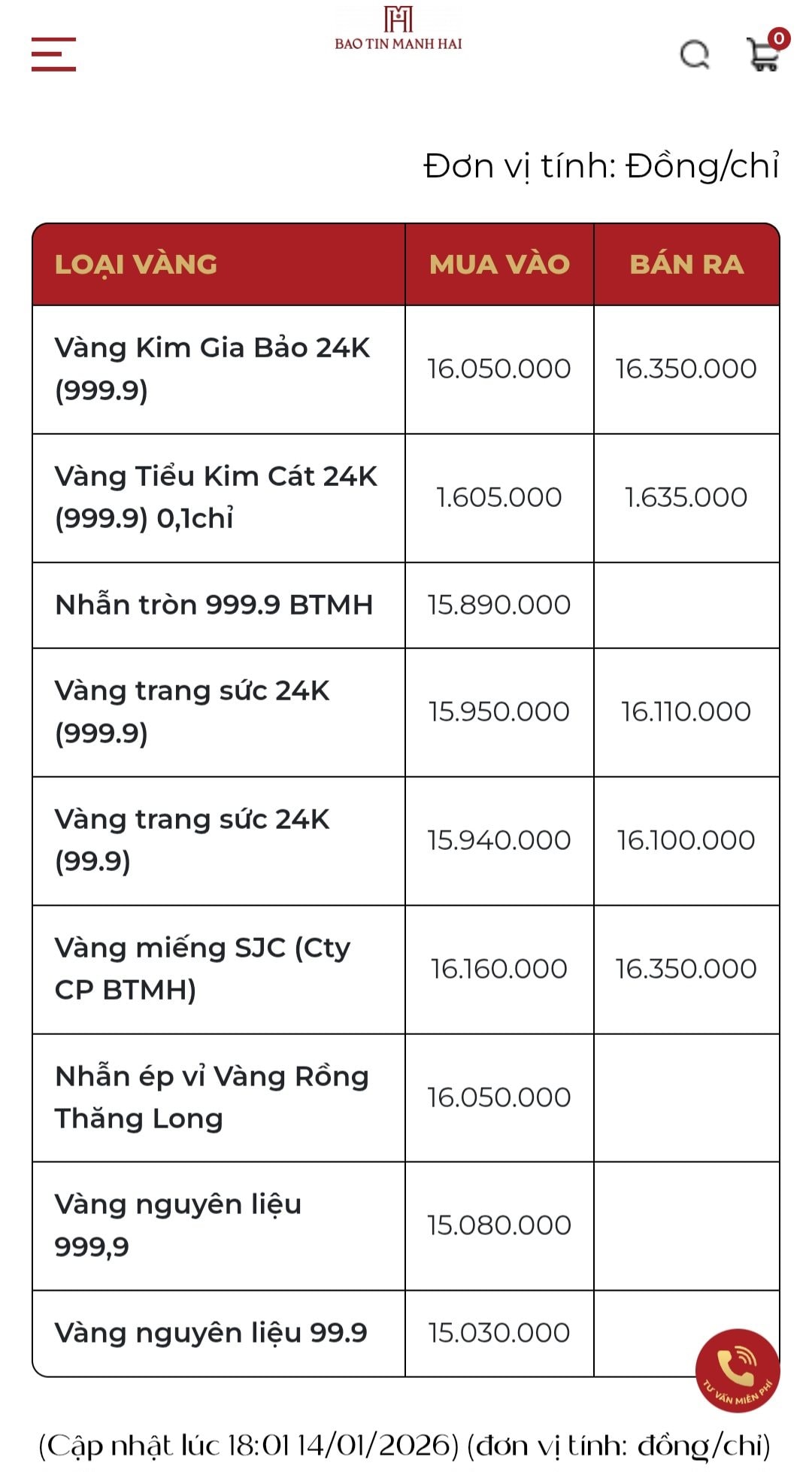Click the Nhẫn ép vỉ Vàng Rồng Thăng Long row
The image size is (812, 1472).
tap(211, 1098)
